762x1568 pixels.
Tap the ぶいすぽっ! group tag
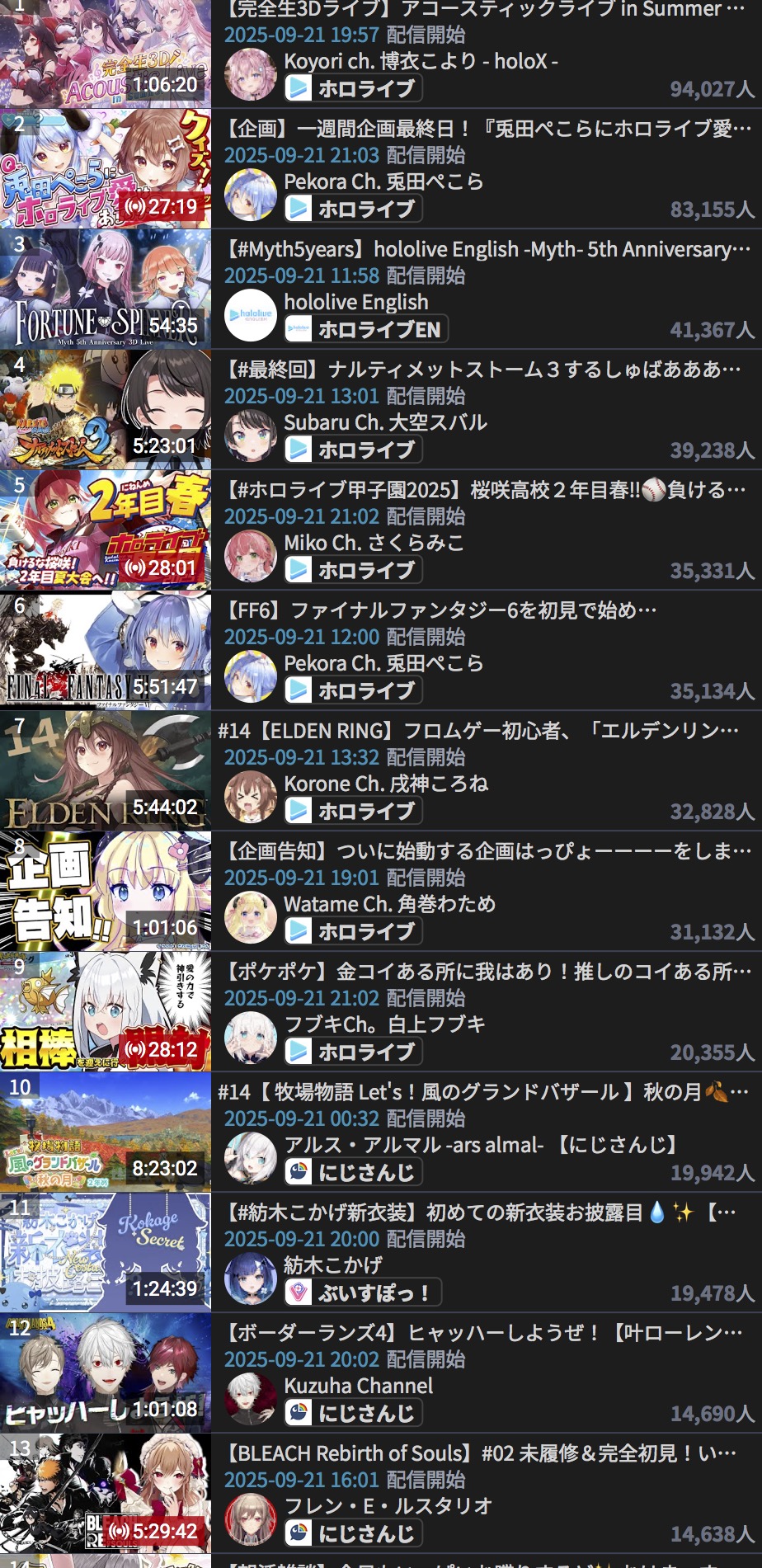pos(362,1293)
